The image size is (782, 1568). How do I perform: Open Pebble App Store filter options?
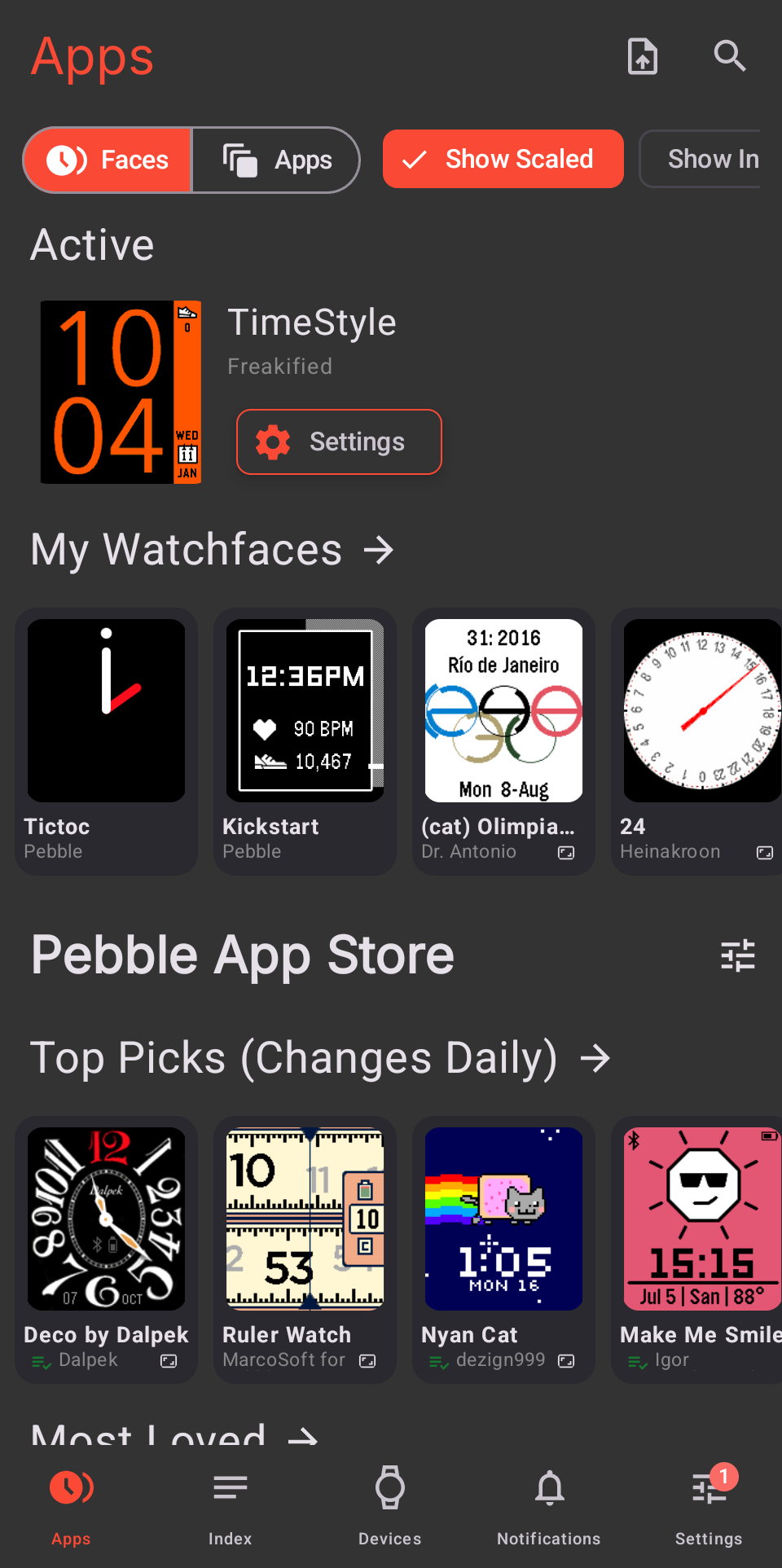(738, 955)
